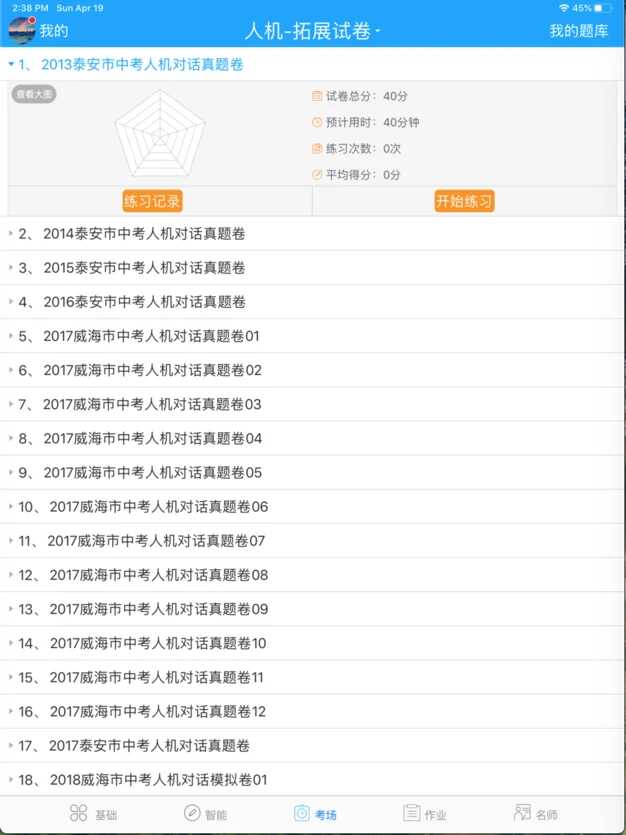Switch to the 智能 tab
The height and width of the screenshot is (835, 626).
tap(205, 814)
